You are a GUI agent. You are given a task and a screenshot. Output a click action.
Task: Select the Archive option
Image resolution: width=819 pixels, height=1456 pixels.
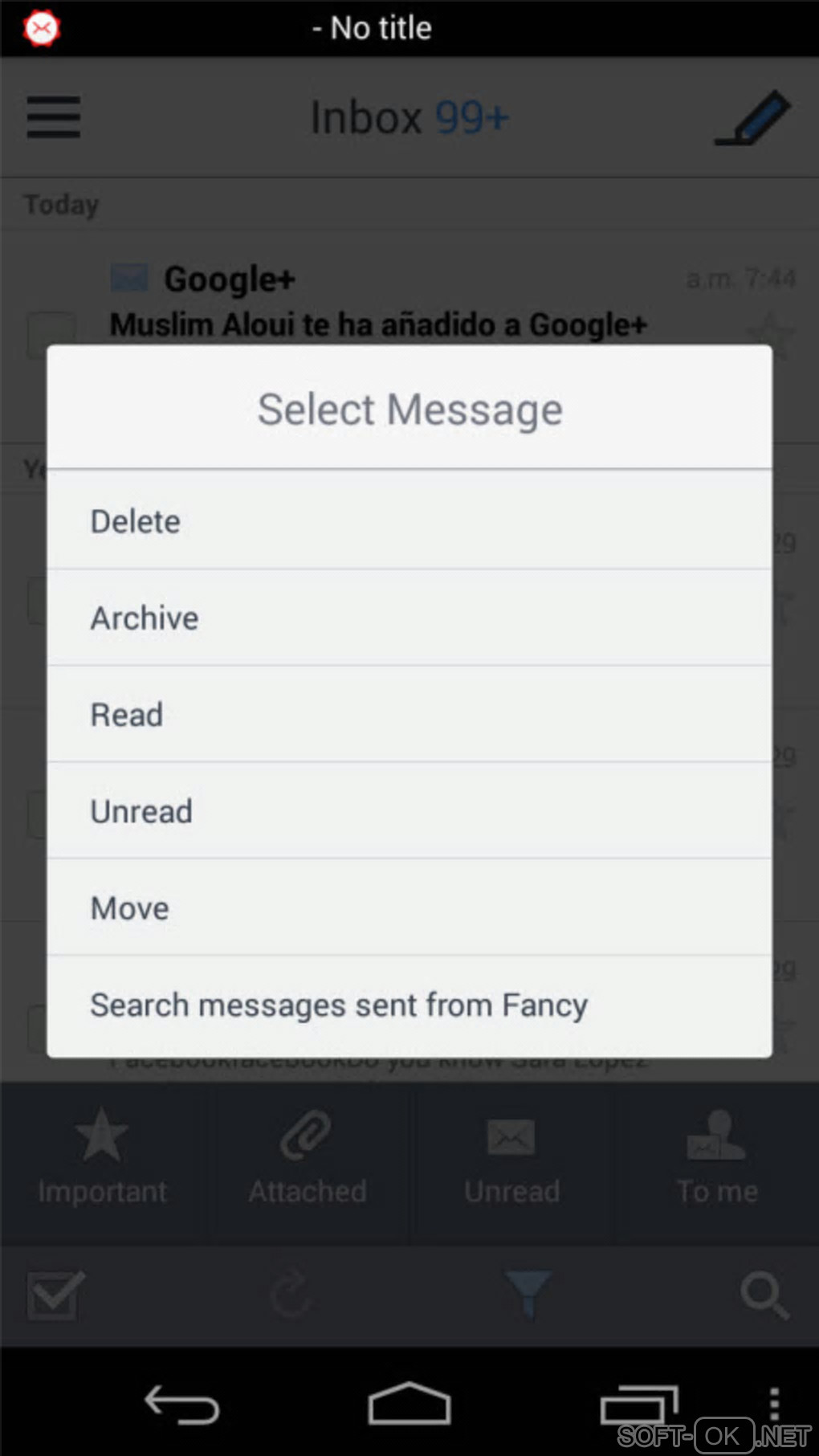(409, 618)
